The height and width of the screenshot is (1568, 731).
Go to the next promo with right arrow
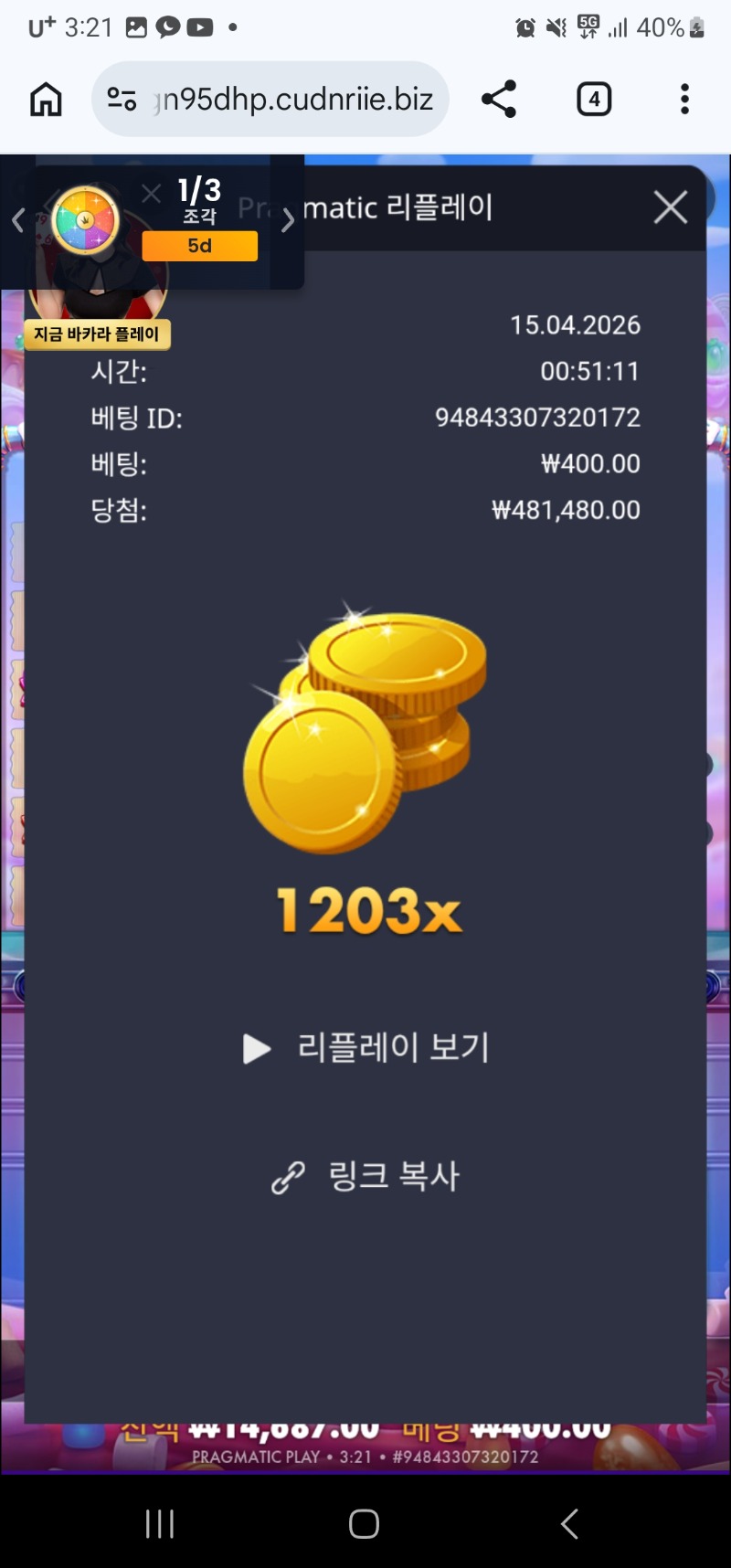(288, 220)
